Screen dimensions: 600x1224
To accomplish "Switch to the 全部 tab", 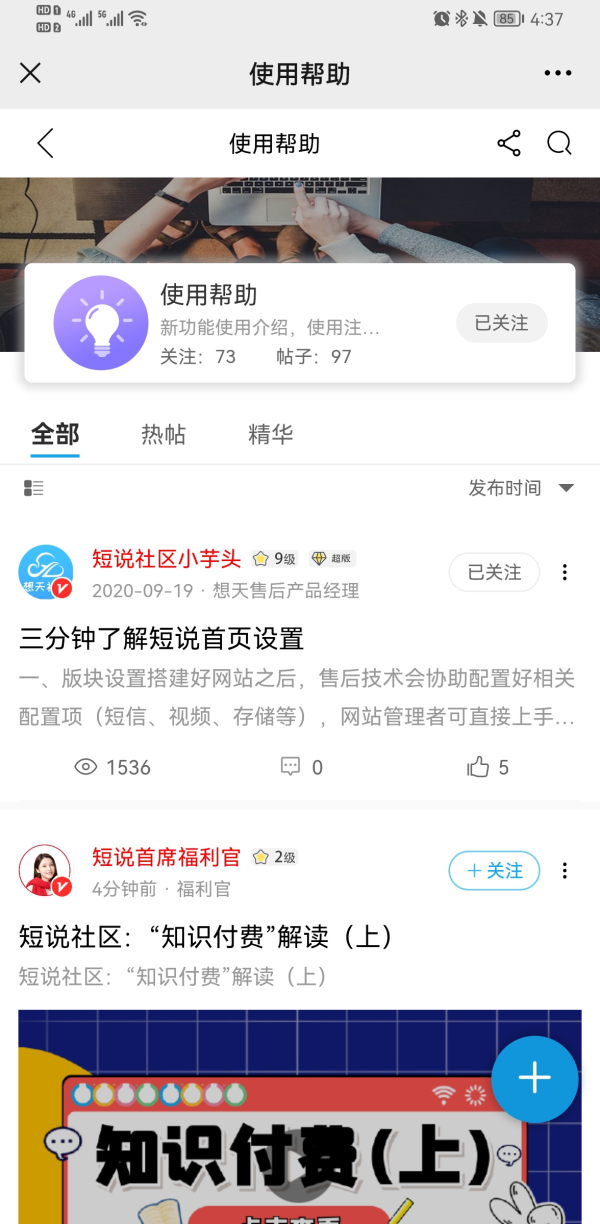I will 55,434.
